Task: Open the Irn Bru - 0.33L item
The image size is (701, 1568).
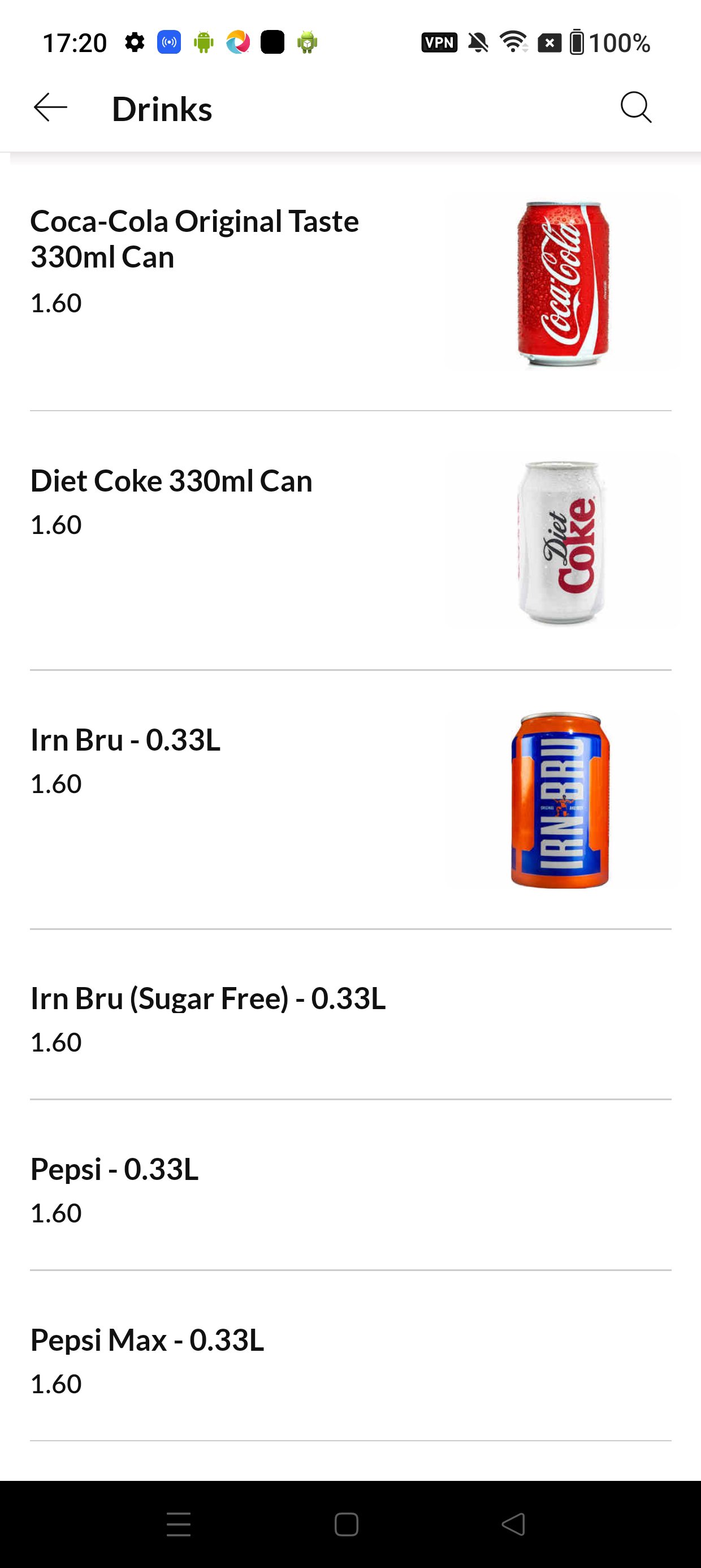Action: coord(126,740)
